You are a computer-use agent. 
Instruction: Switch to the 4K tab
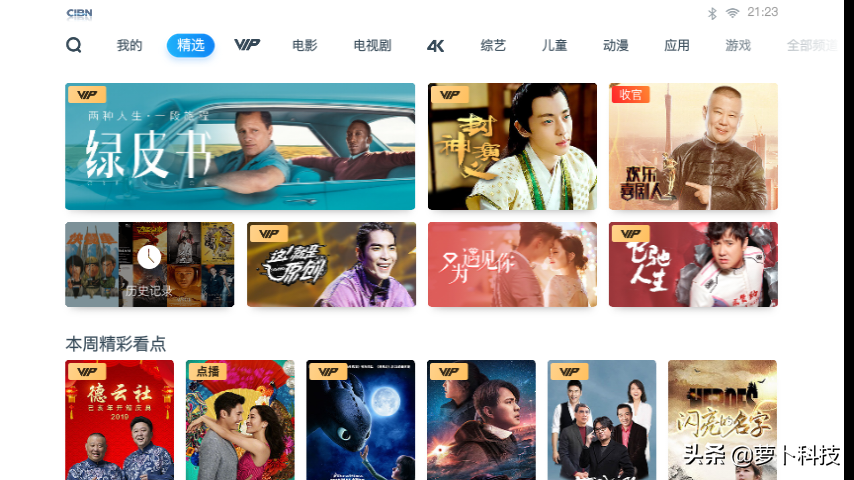coord(435,45)
